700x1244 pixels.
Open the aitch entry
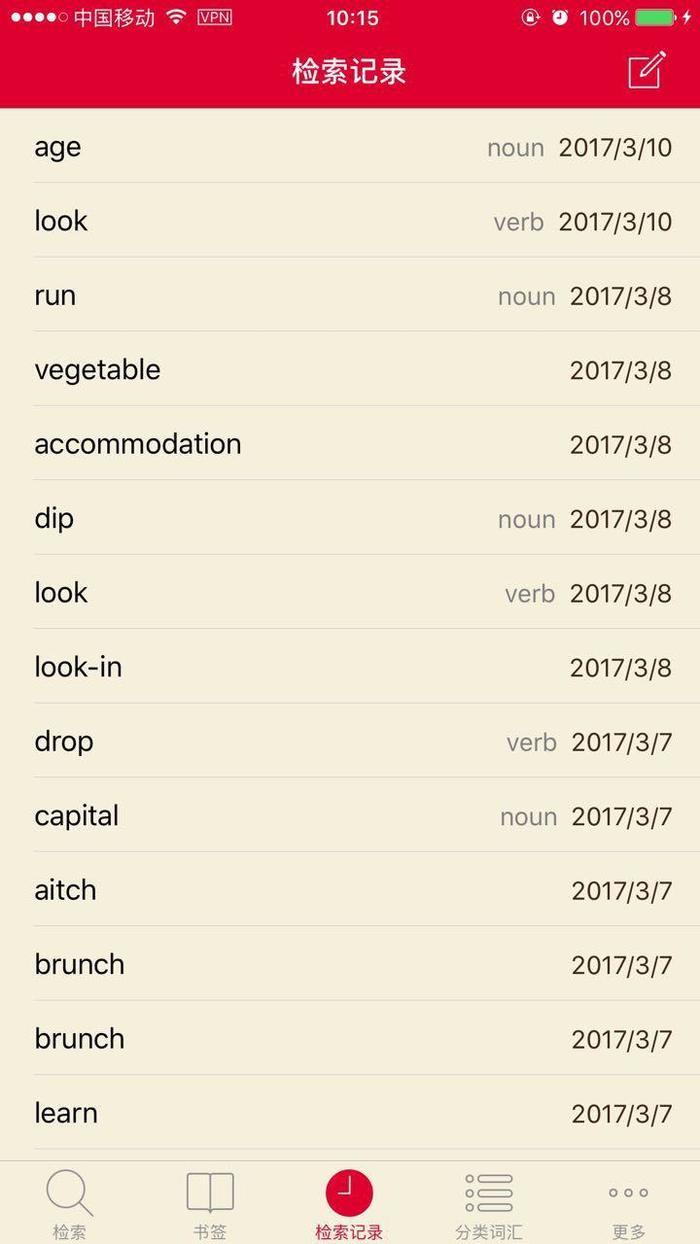click(x=350, y=890)
